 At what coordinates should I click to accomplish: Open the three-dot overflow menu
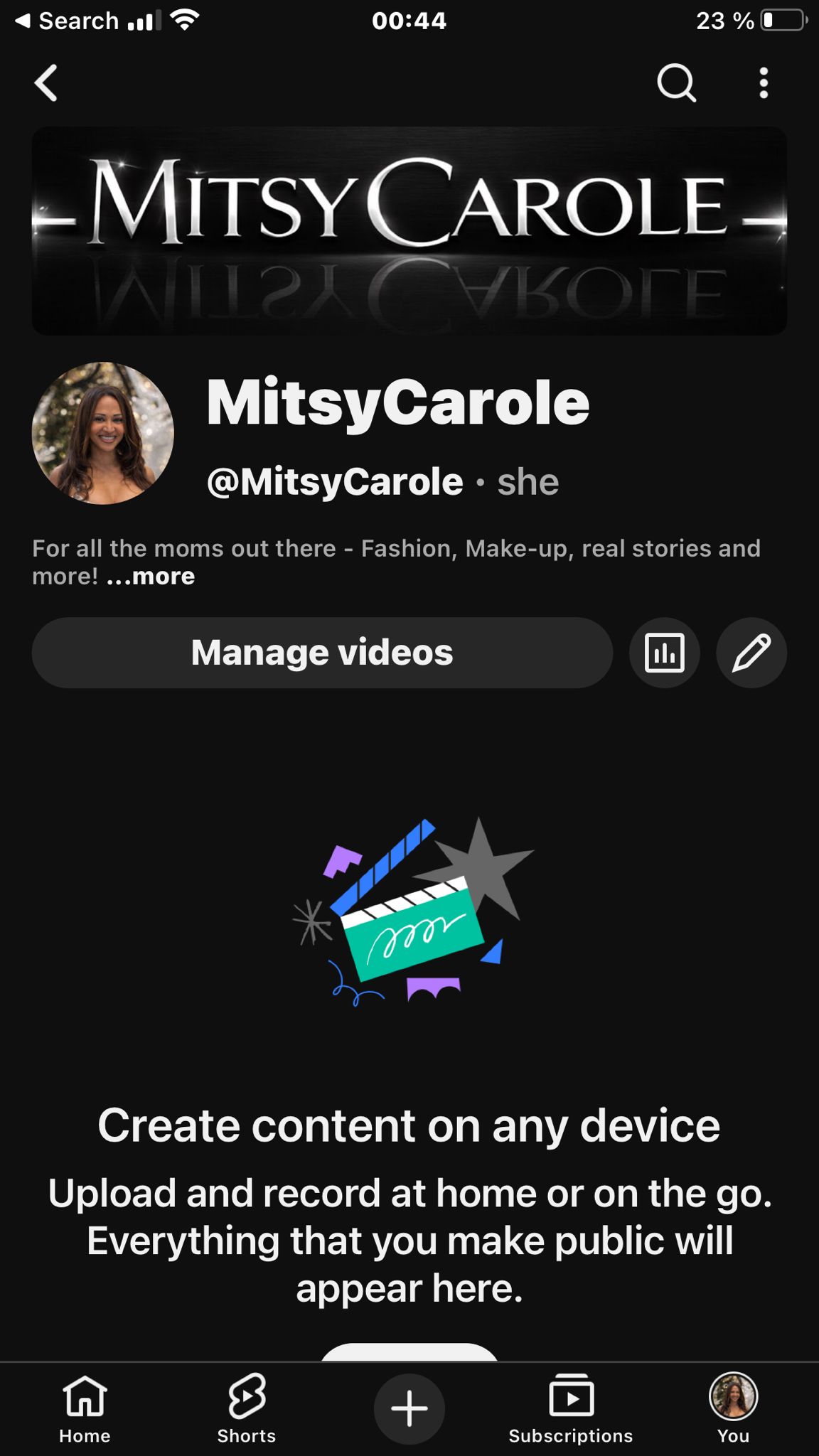coord(764,83)
